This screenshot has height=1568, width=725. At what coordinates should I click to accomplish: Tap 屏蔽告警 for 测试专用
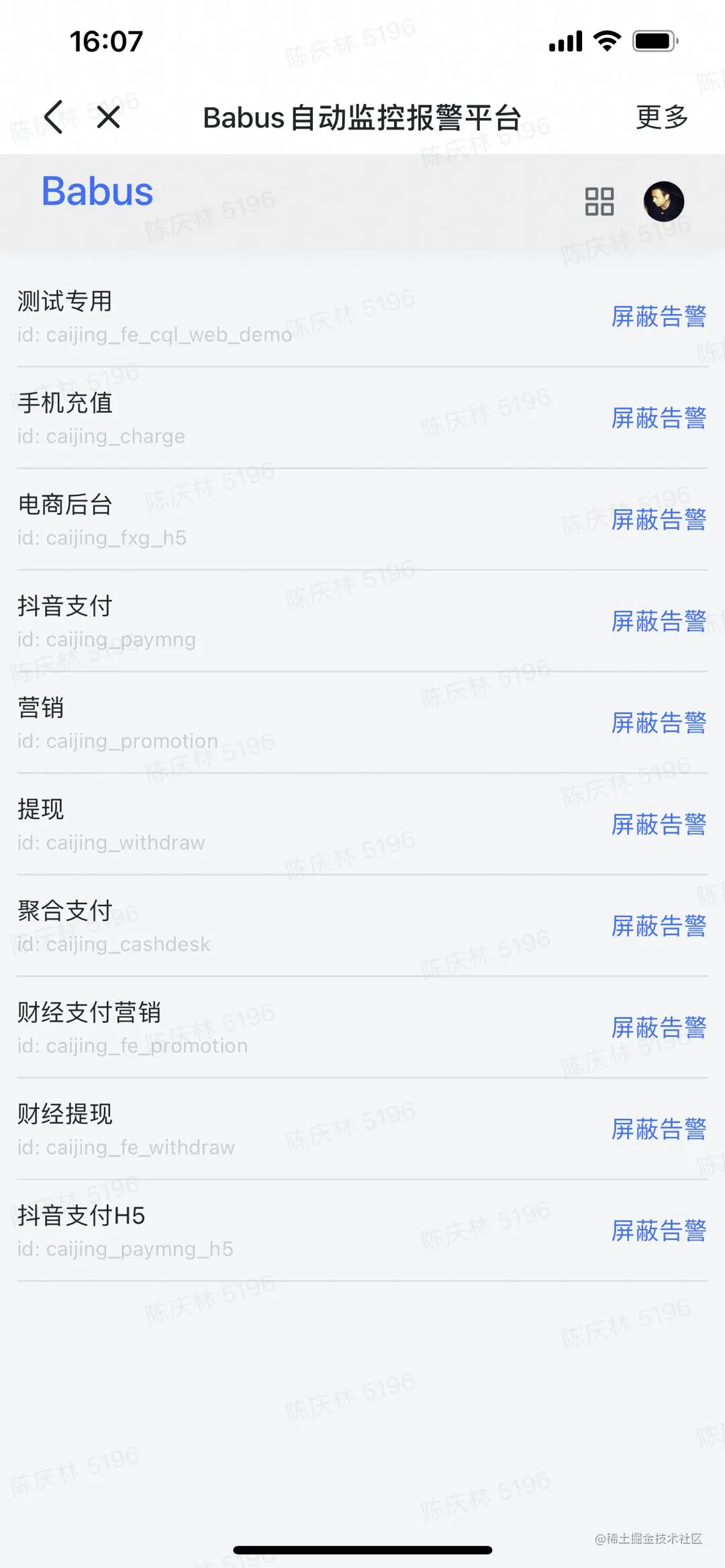coord(659,317)
